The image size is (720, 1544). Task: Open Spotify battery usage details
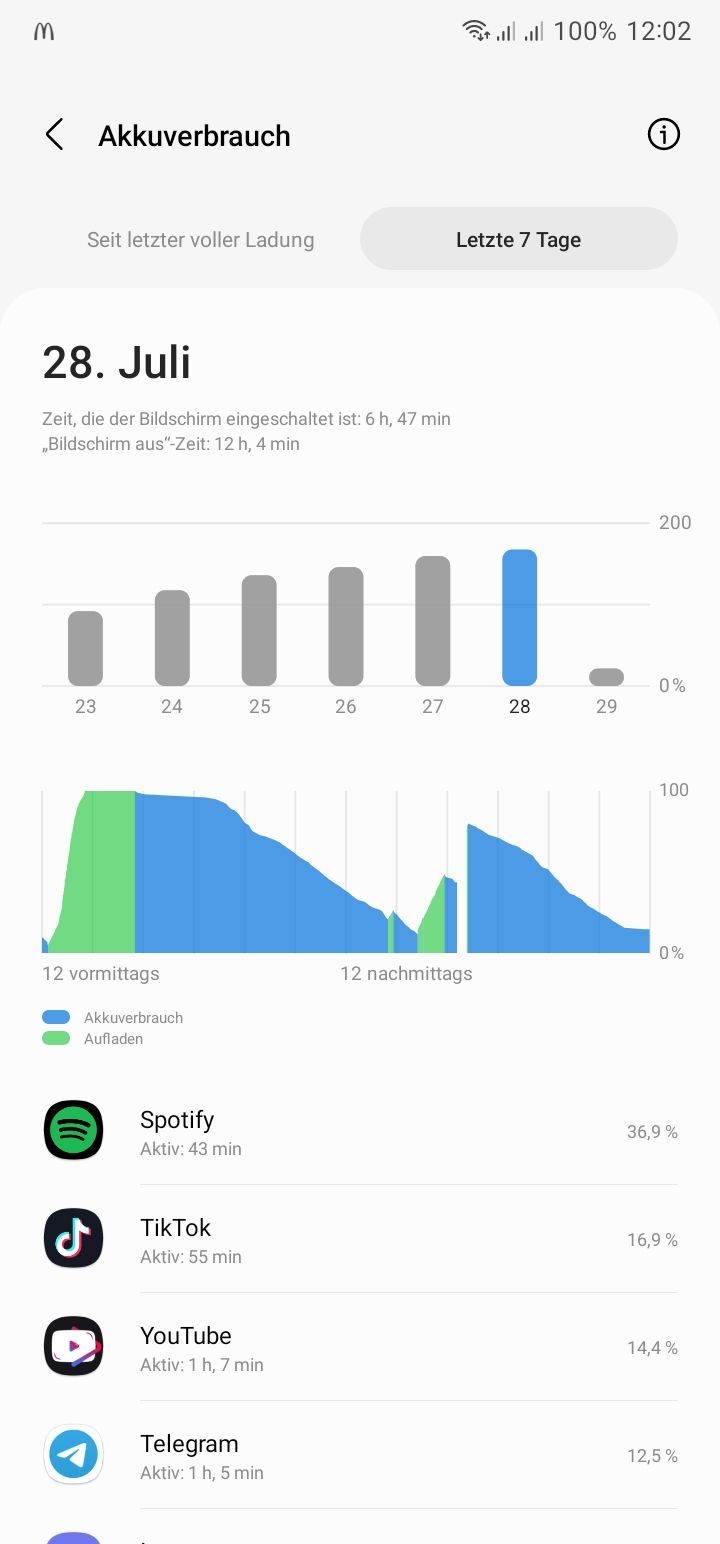click(x=360, y=1132)
